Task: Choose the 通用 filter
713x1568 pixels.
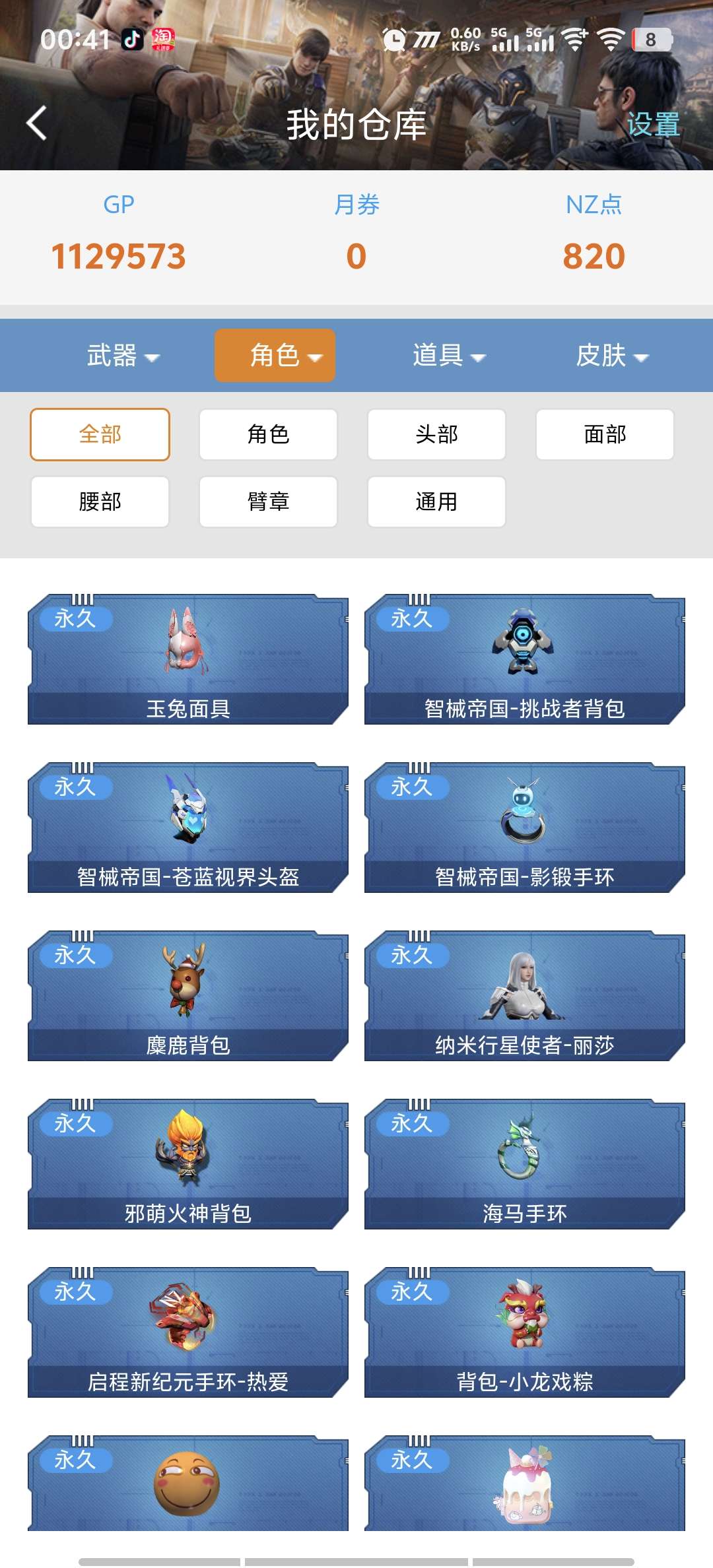Action: (x=436, y=502)
